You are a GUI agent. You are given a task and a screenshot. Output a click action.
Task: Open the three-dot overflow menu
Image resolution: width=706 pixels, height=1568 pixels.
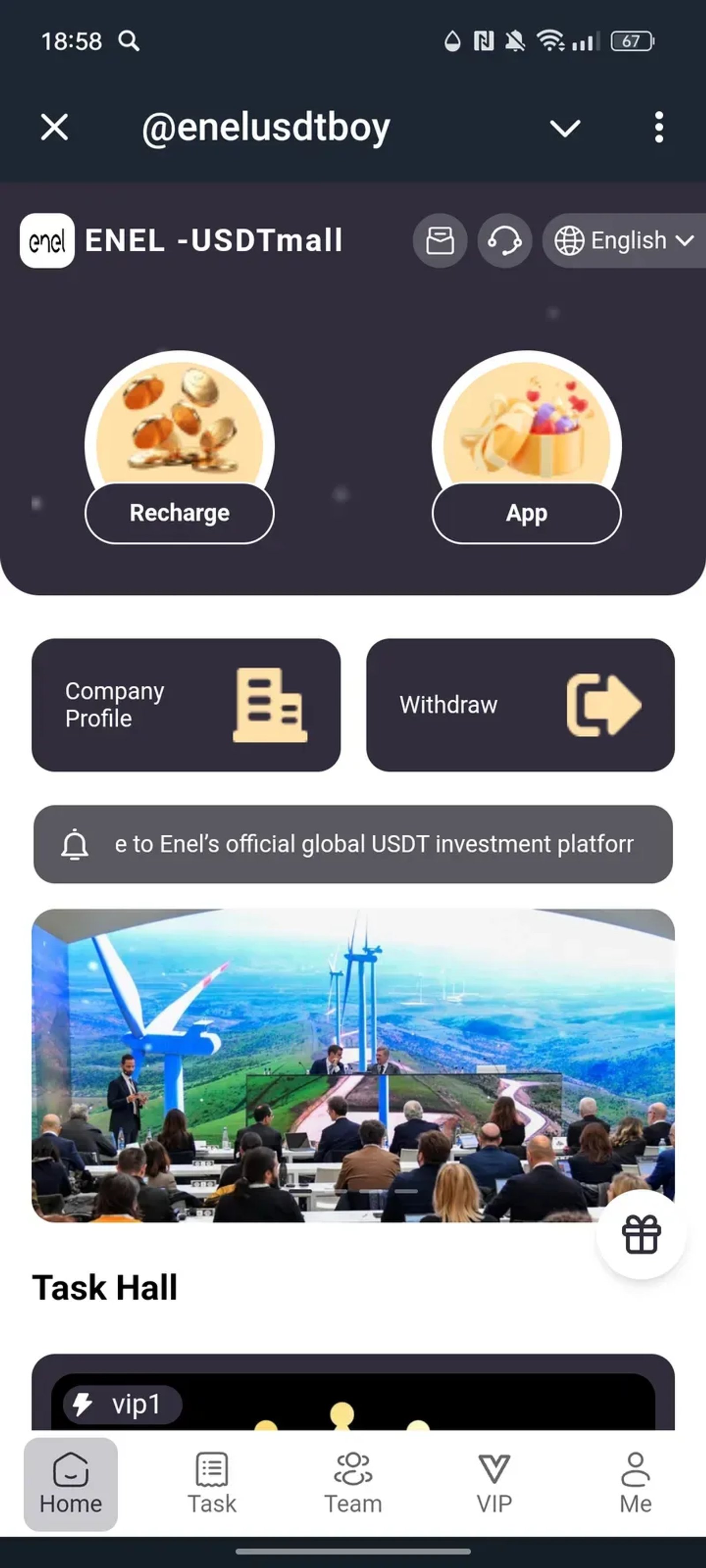[658, 127]
